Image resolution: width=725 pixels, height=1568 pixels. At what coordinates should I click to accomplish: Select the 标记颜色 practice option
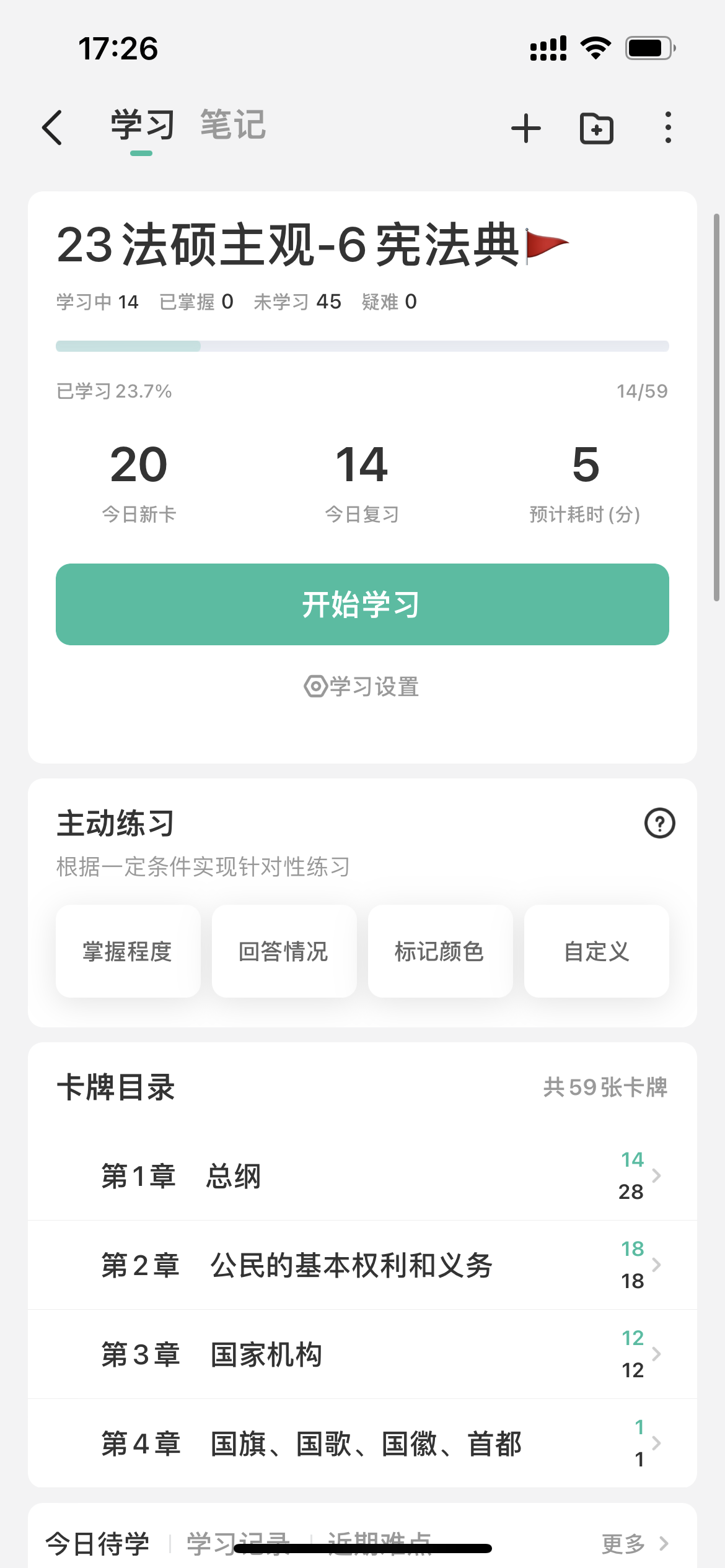441,951
